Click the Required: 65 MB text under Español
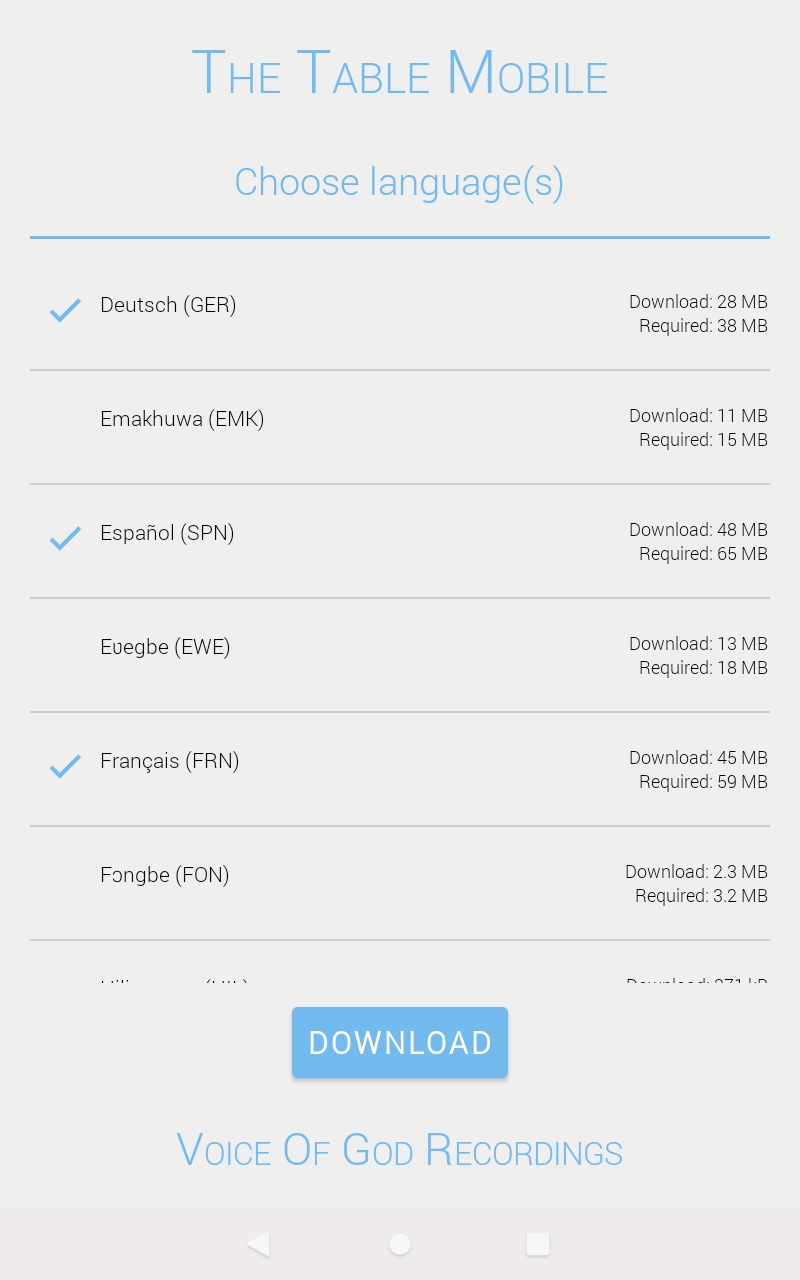Viewport: 800px width, 1280px height. tap(702, 554)
